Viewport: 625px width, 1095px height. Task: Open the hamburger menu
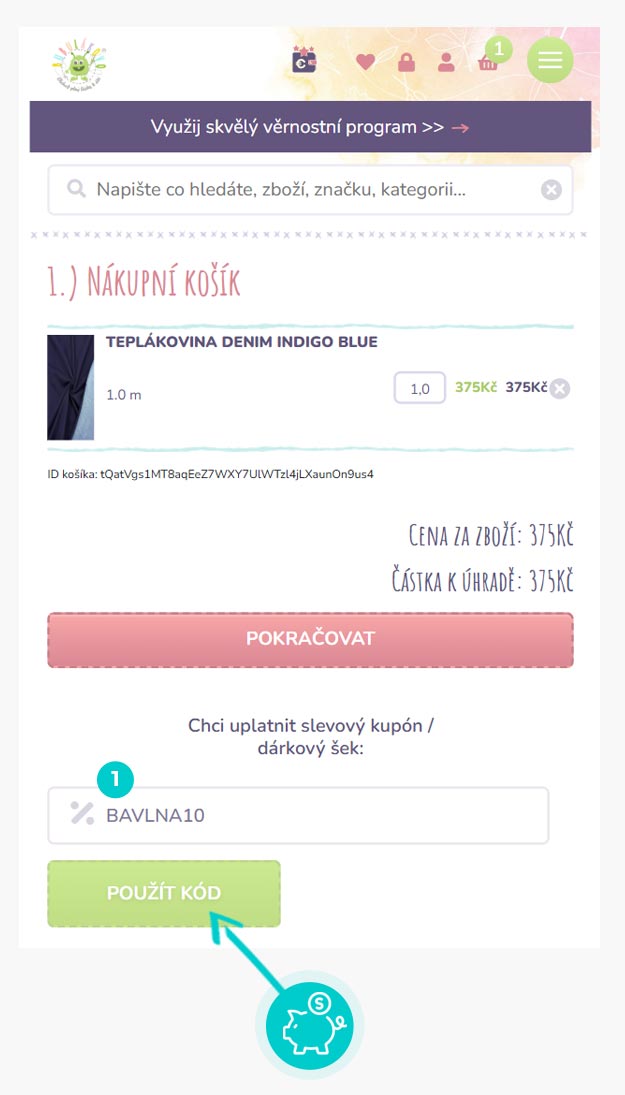click(550, 60)
